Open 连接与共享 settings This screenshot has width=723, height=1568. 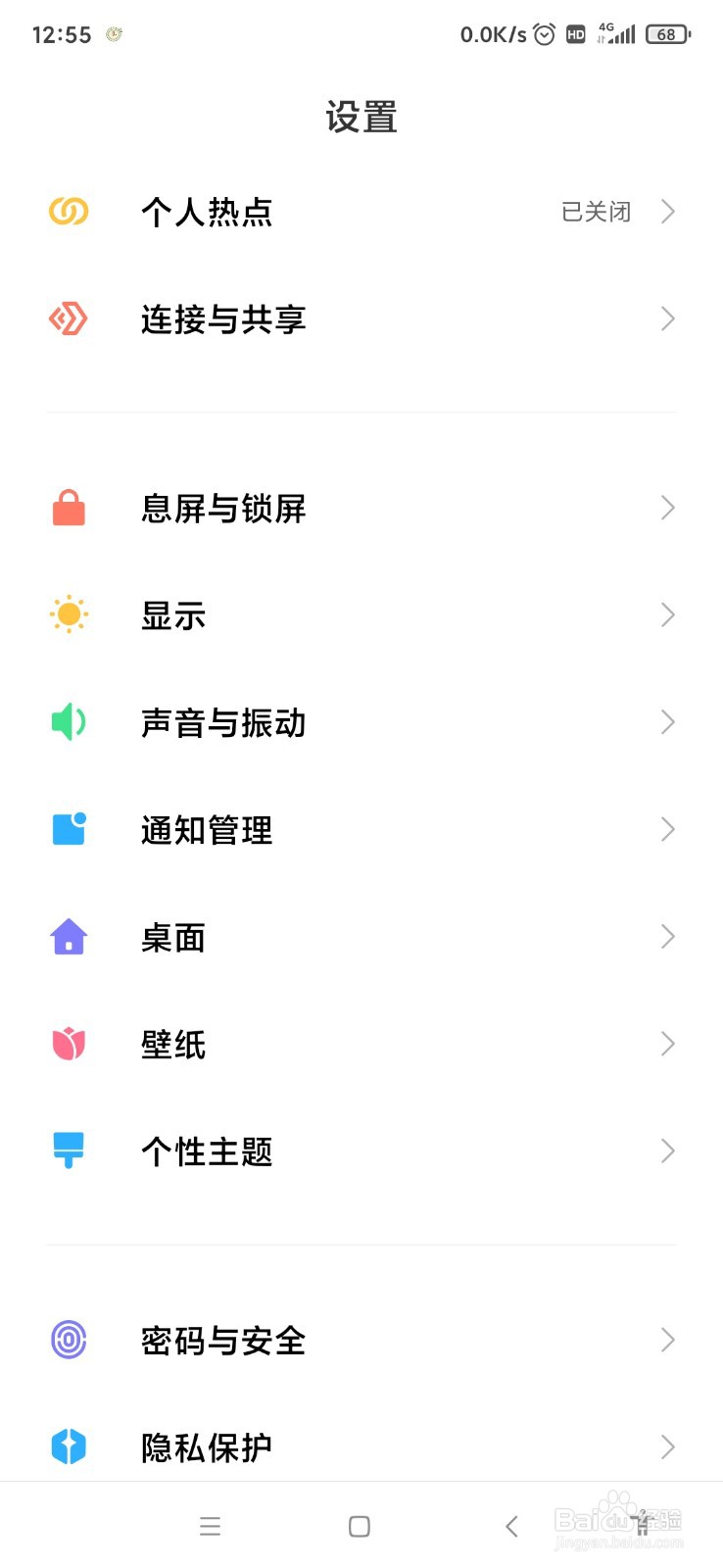click(361, 319)
